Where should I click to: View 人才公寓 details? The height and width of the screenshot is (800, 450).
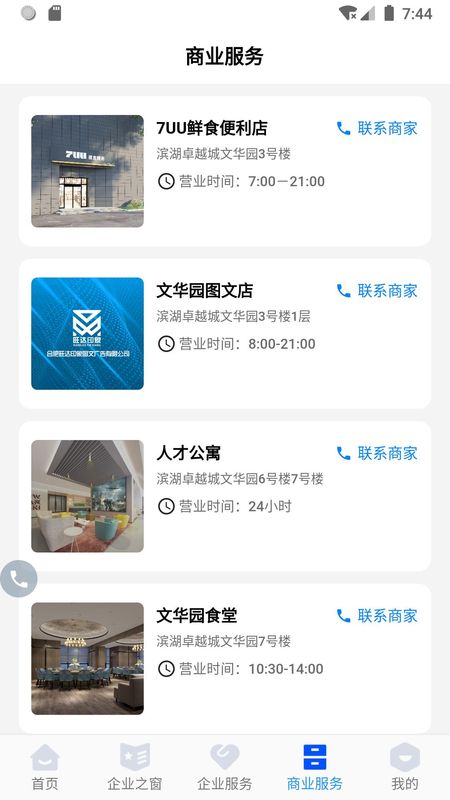225,496
